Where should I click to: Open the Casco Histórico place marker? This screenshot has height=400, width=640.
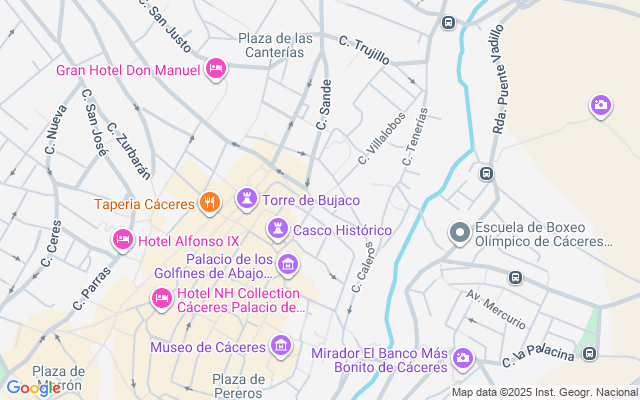coord(277,230)
